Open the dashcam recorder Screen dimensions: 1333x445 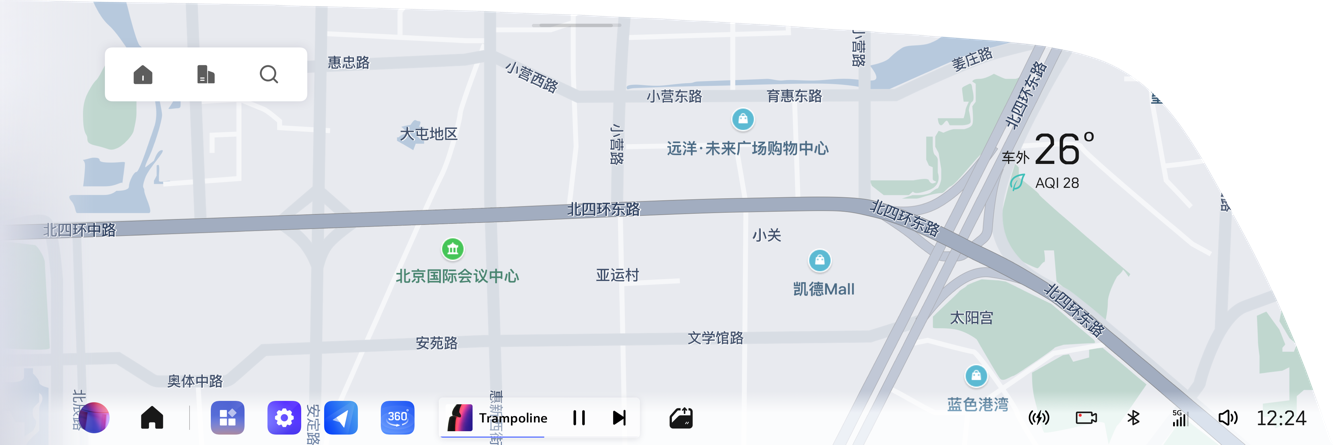tap(1087, 418)
